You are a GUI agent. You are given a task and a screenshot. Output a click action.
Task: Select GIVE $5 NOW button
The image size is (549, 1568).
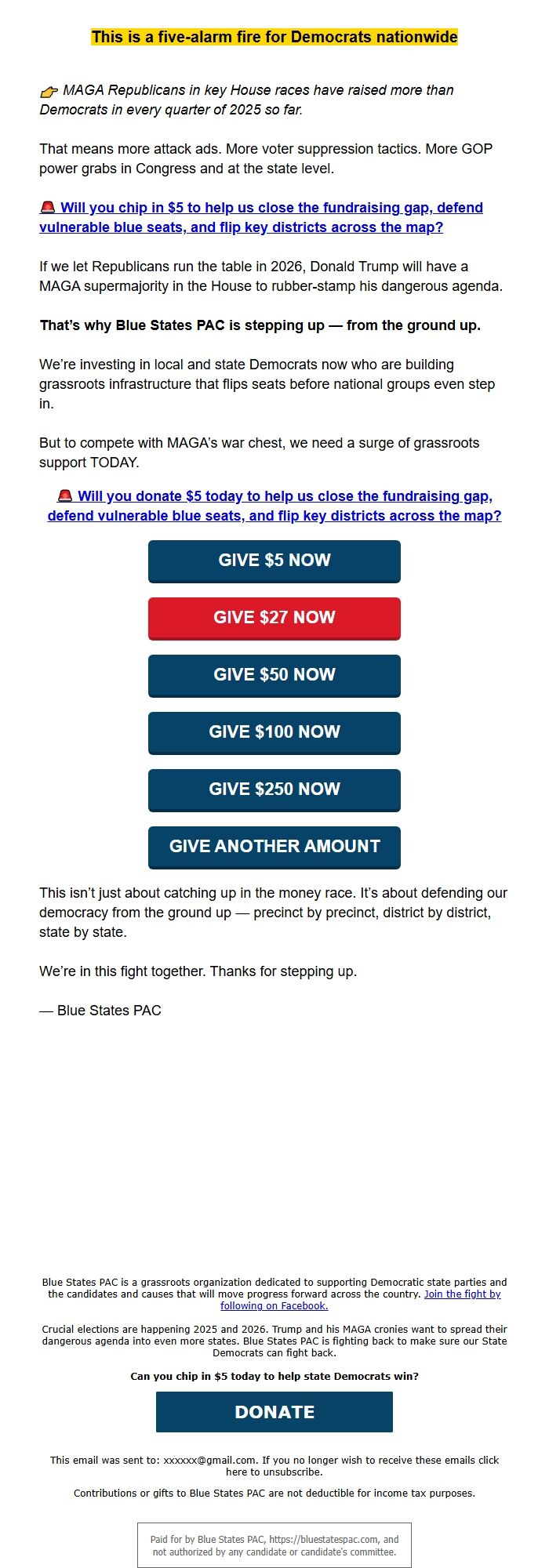point(274,561)
